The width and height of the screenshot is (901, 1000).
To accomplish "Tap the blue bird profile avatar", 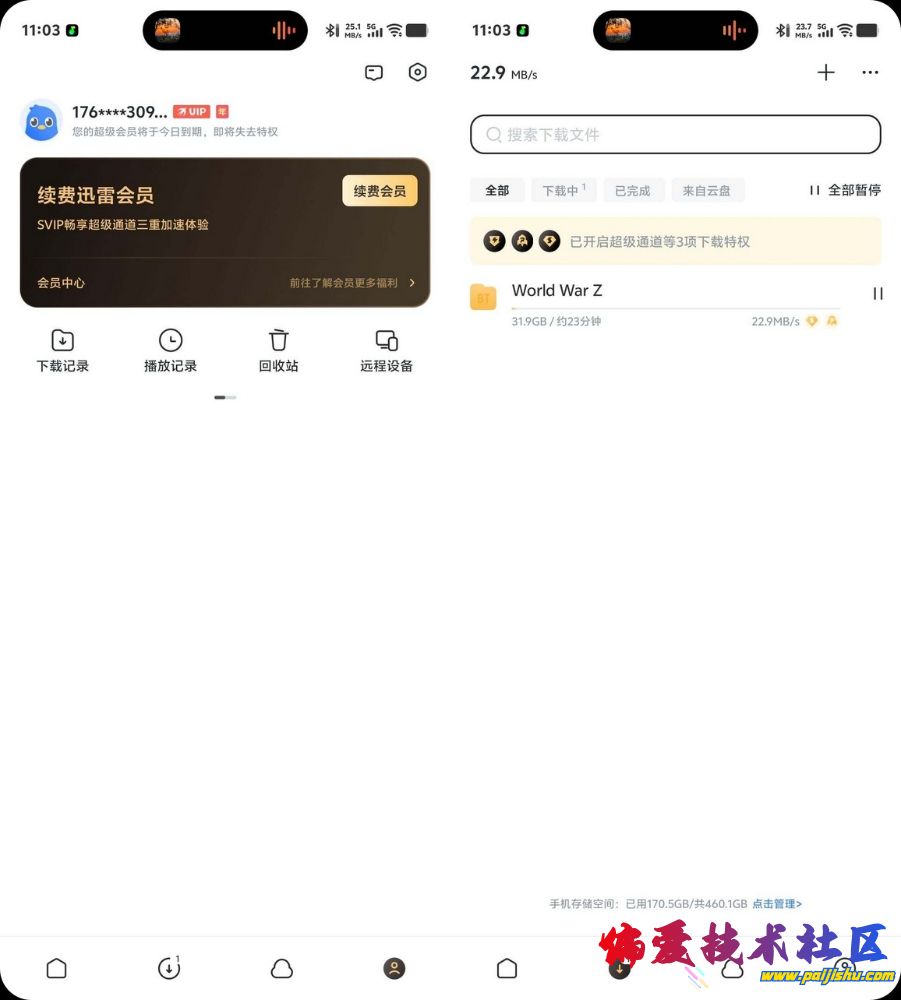I will [41, 122].
